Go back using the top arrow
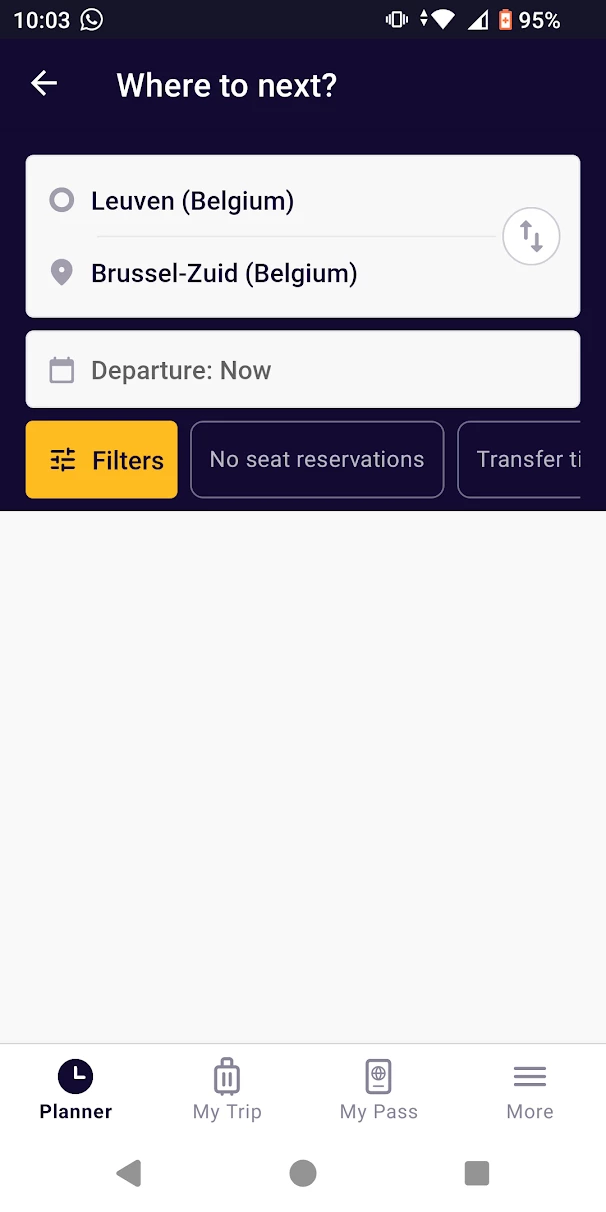 point(44,84)
